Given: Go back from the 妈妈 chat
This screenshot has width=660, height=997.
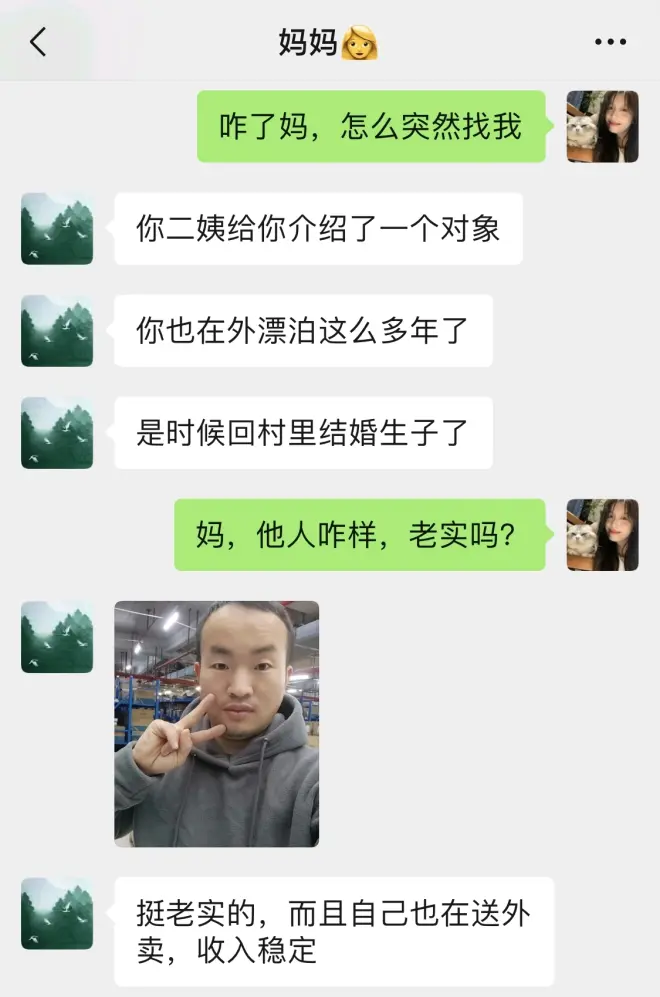Looking at the screenshot, I should coord(38,42).
